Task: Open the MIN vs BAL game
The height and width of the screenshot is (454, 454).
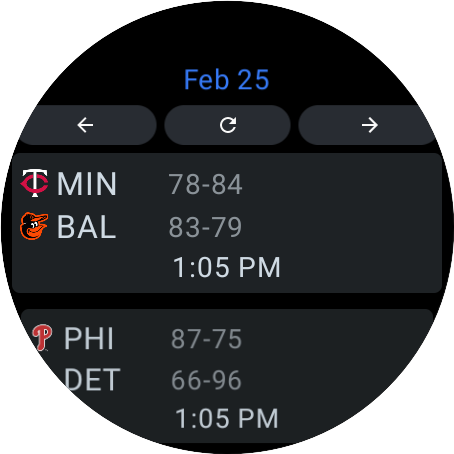Action: [227, 223]
